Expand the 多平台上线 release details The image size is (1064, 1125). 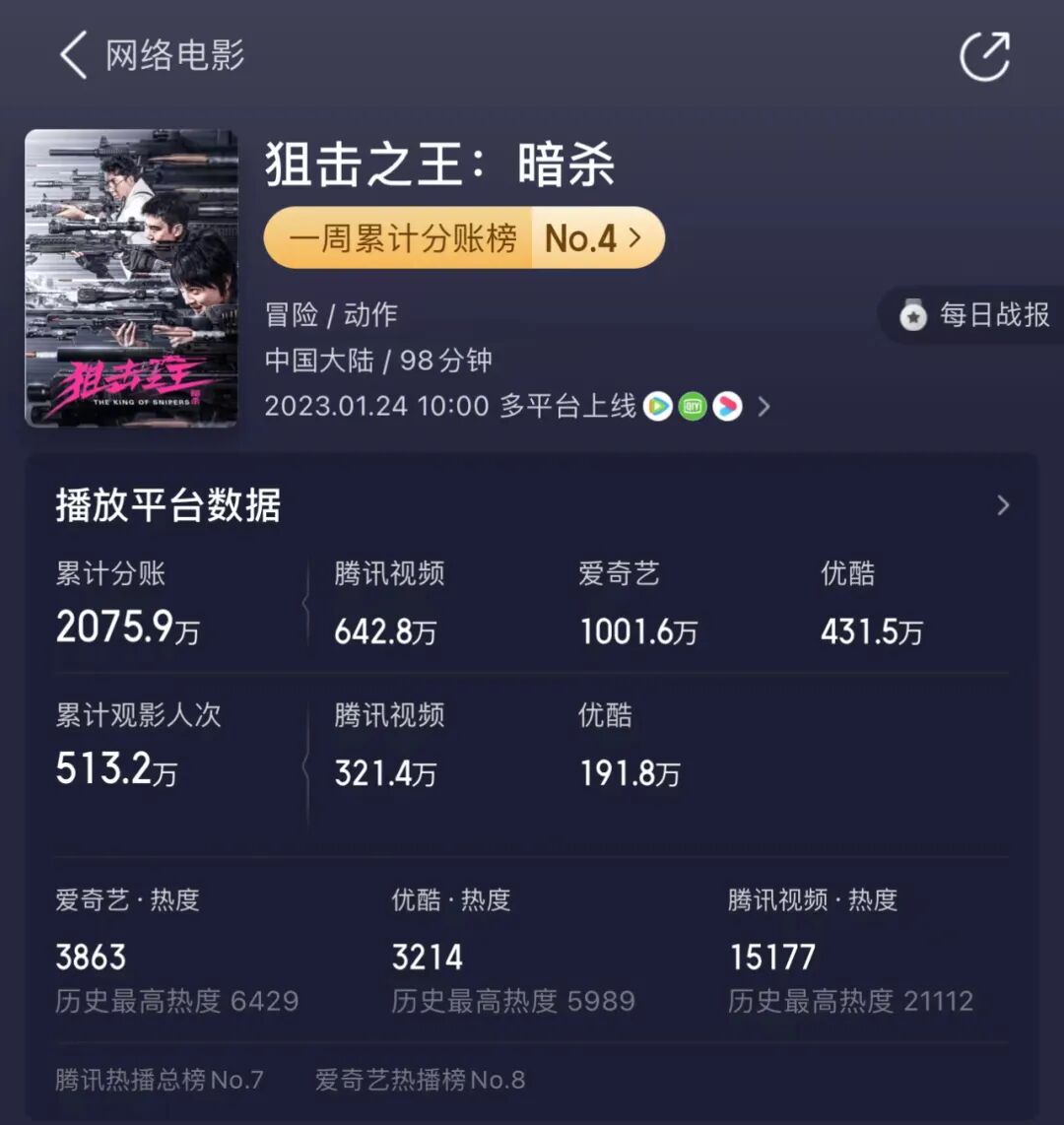763,407
